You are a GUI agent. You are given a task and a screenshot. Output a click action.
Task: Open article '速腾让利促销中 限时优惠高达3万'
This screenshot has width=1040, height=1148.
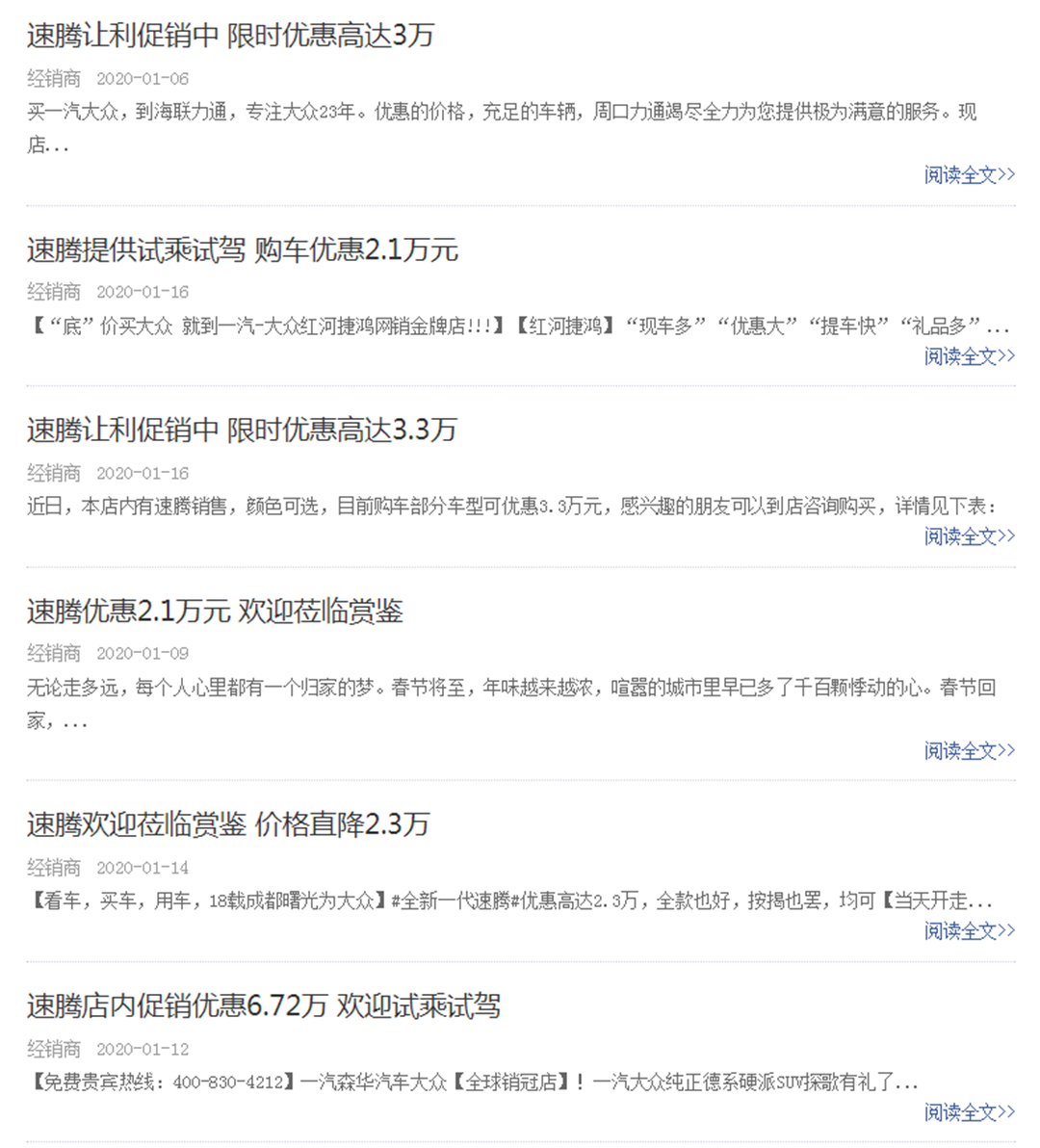(x=230, y=37)
